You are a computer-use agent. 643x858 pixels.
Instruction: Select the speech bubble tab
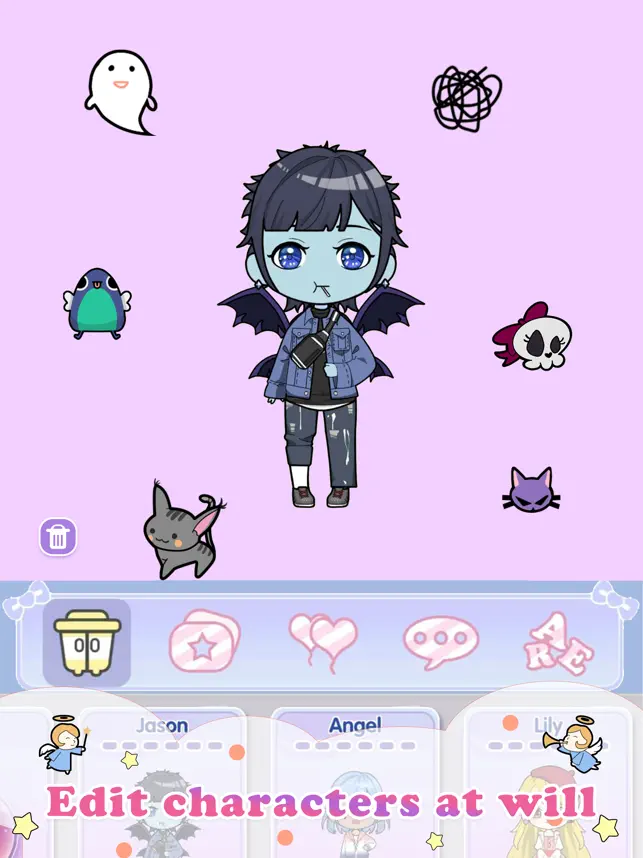pyautogui.click(x=440, y=642)
